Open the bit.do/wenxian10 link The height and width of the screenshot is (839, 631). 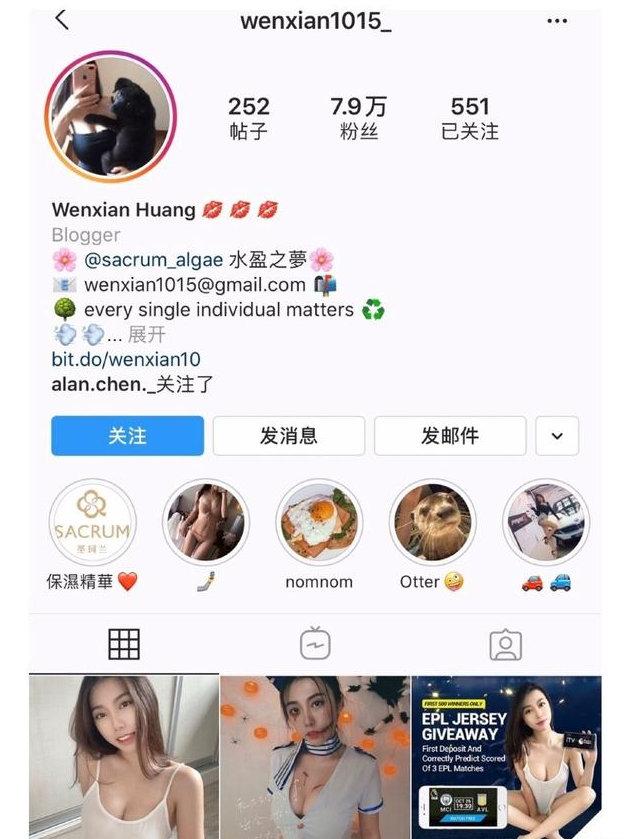[126, 359]
